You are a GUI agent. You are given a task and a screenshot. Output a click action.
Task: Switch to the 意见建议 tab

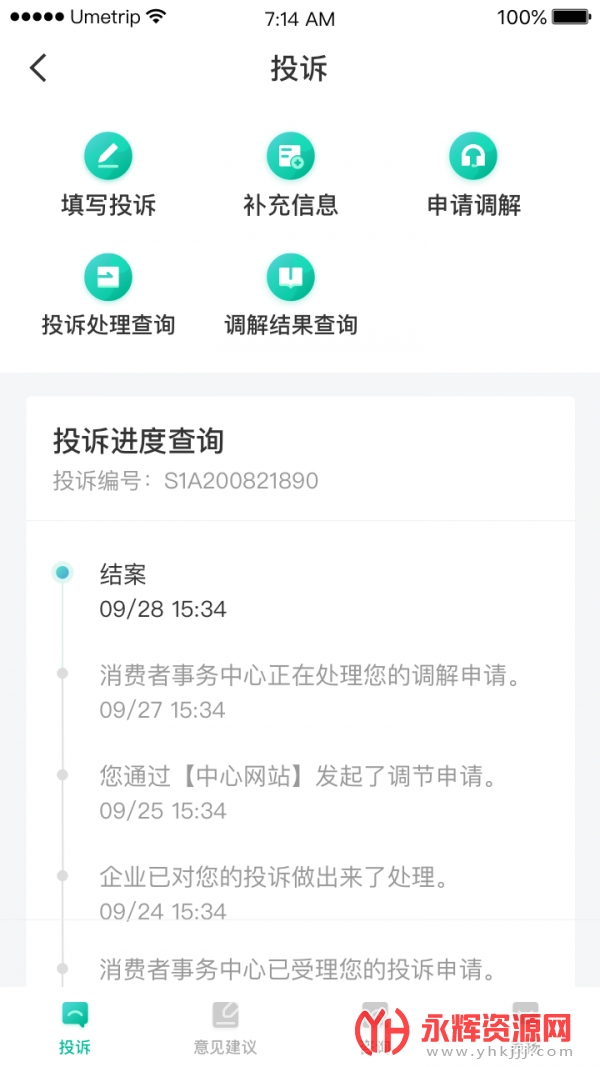225,1027
